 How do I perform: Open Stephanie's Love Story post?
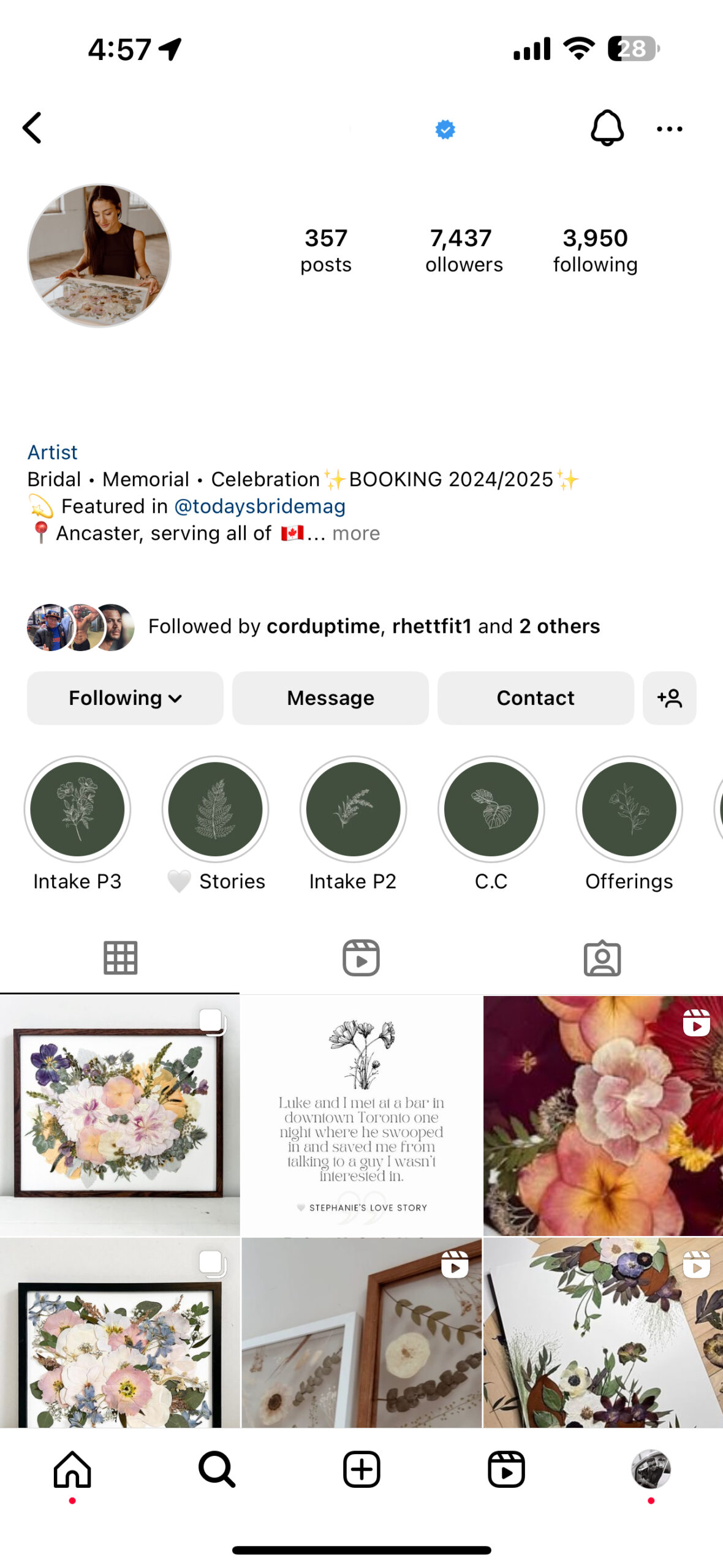pos(362,1115)
